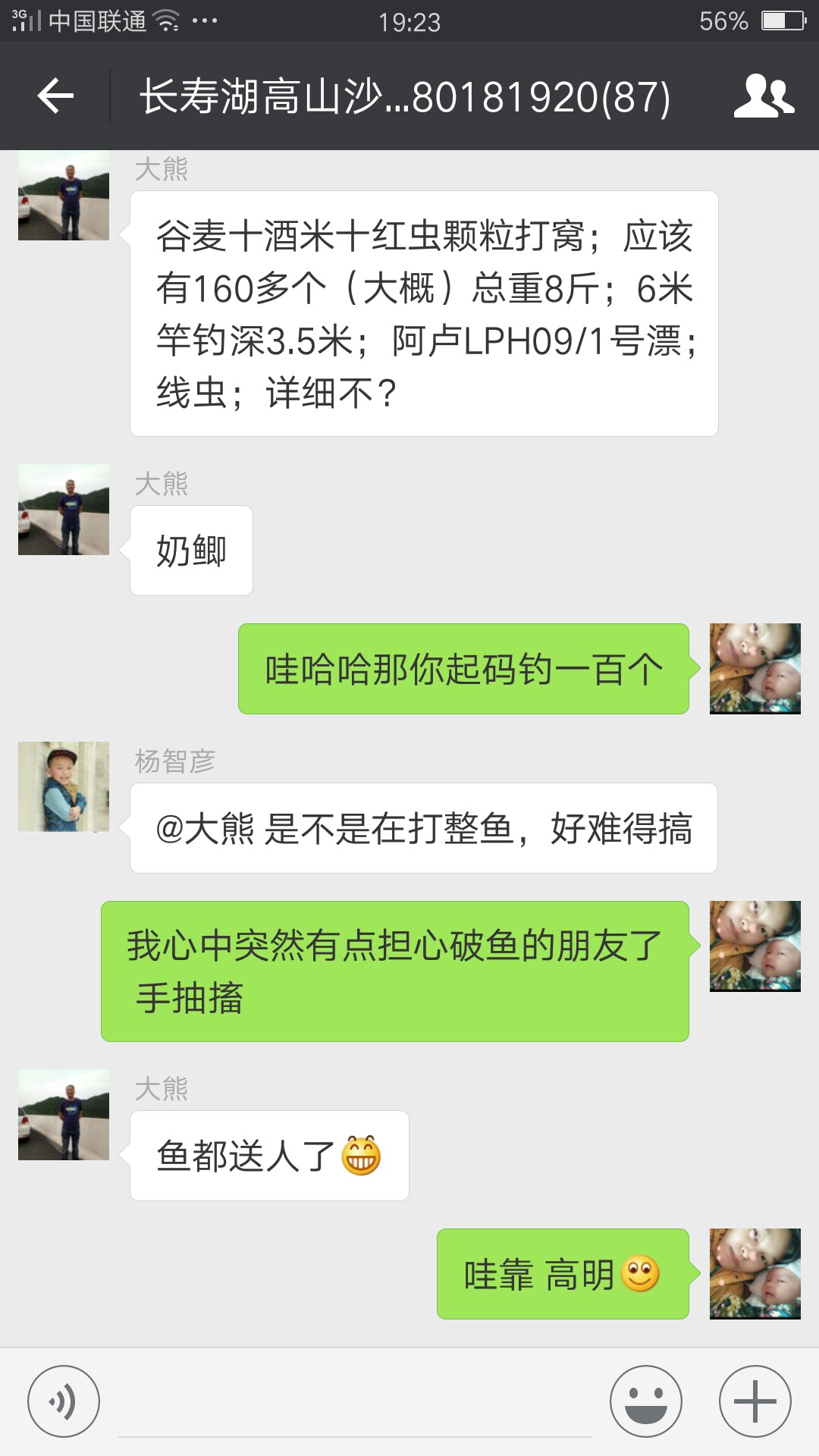Open 大熊's avatar beside 奶鲫 message
Viewport: 819px width, 1456px height.
click(x=64, y=510)
